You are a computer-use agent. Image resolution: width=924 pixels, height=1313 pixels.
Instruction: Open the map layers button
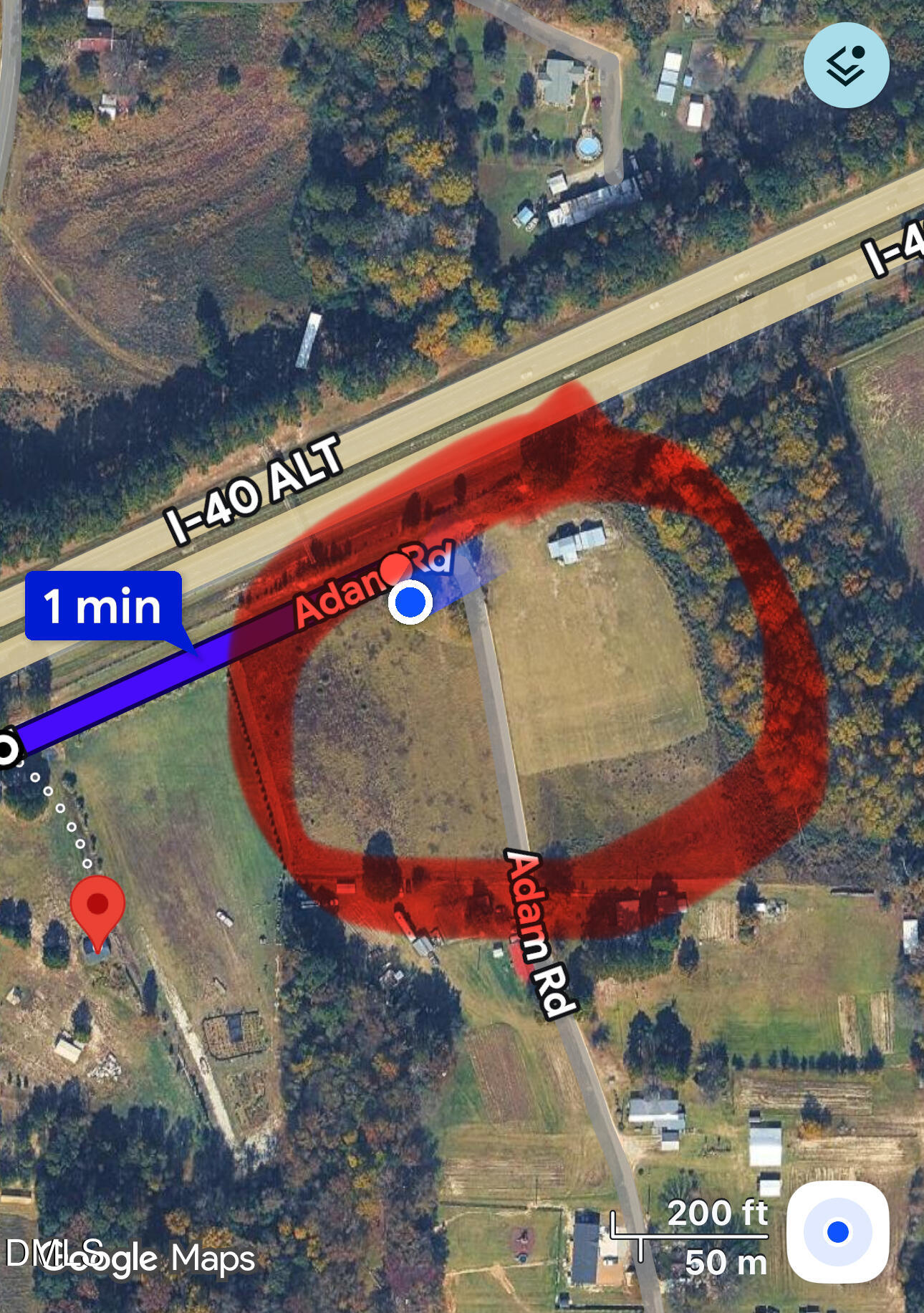click(846, 65)
